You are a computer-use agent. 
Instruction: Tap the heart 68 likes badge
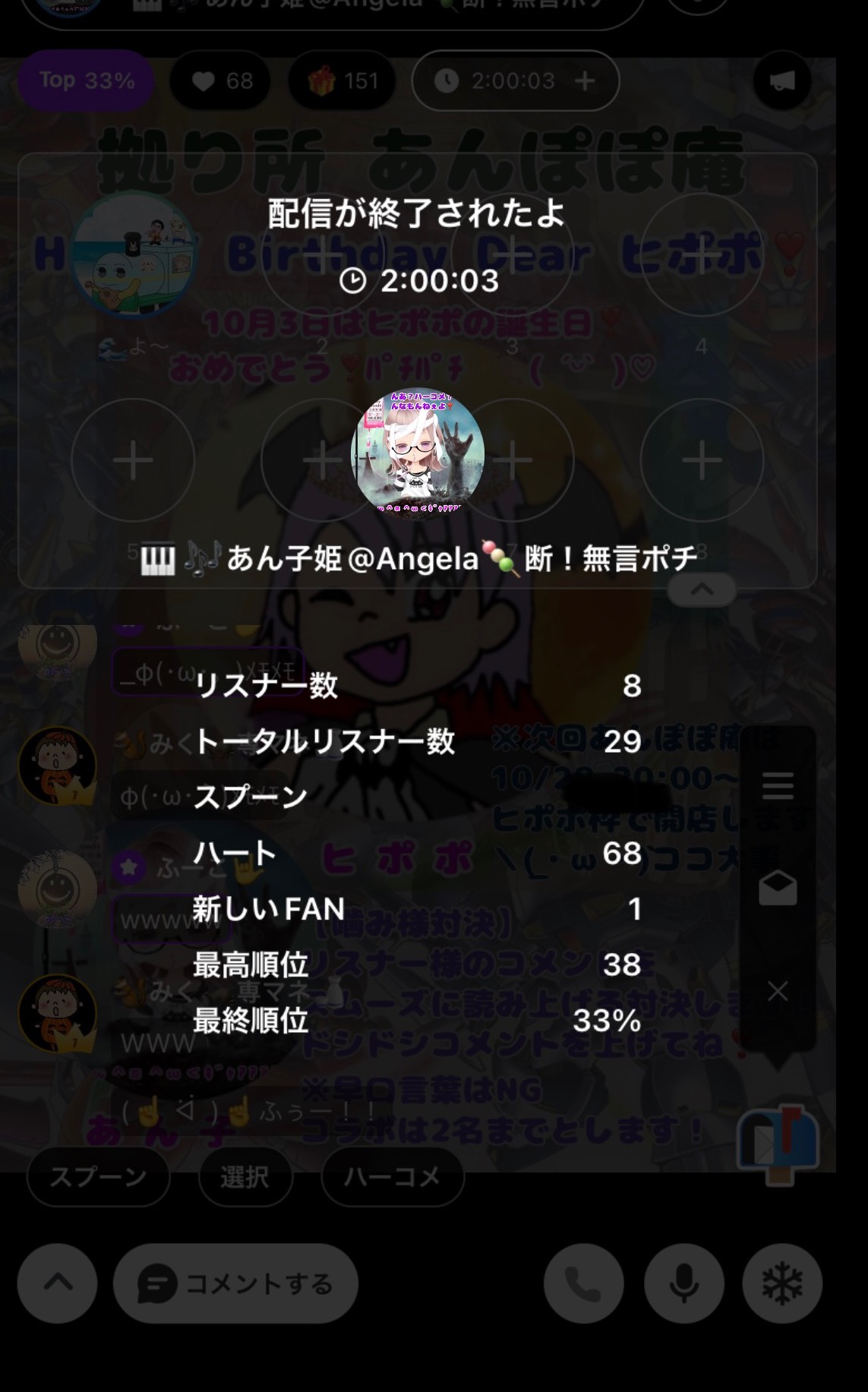click(221, 81)
